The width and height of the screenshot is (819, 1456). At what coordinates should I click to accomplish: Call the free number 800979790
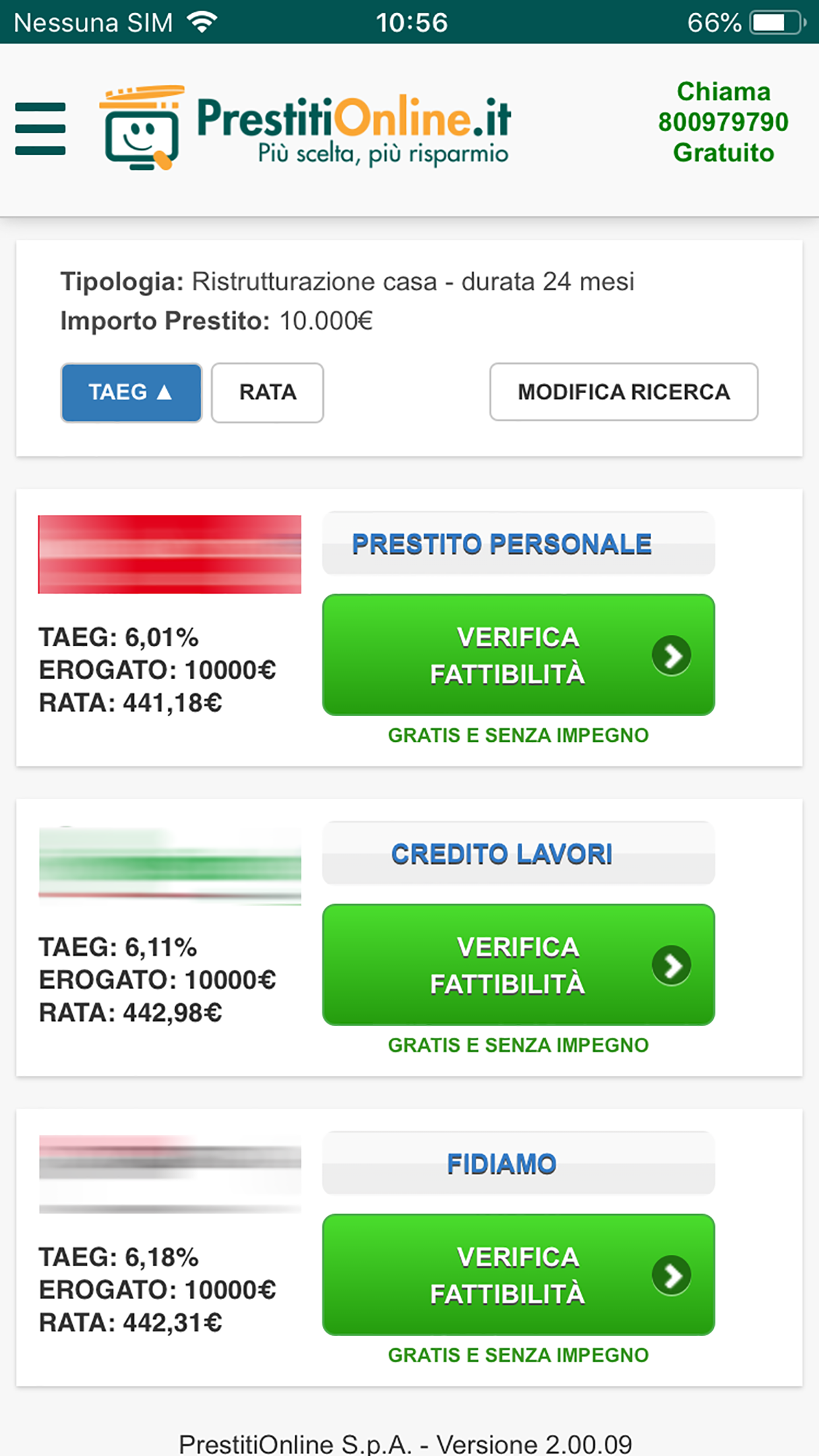click(x=723, y=122)
